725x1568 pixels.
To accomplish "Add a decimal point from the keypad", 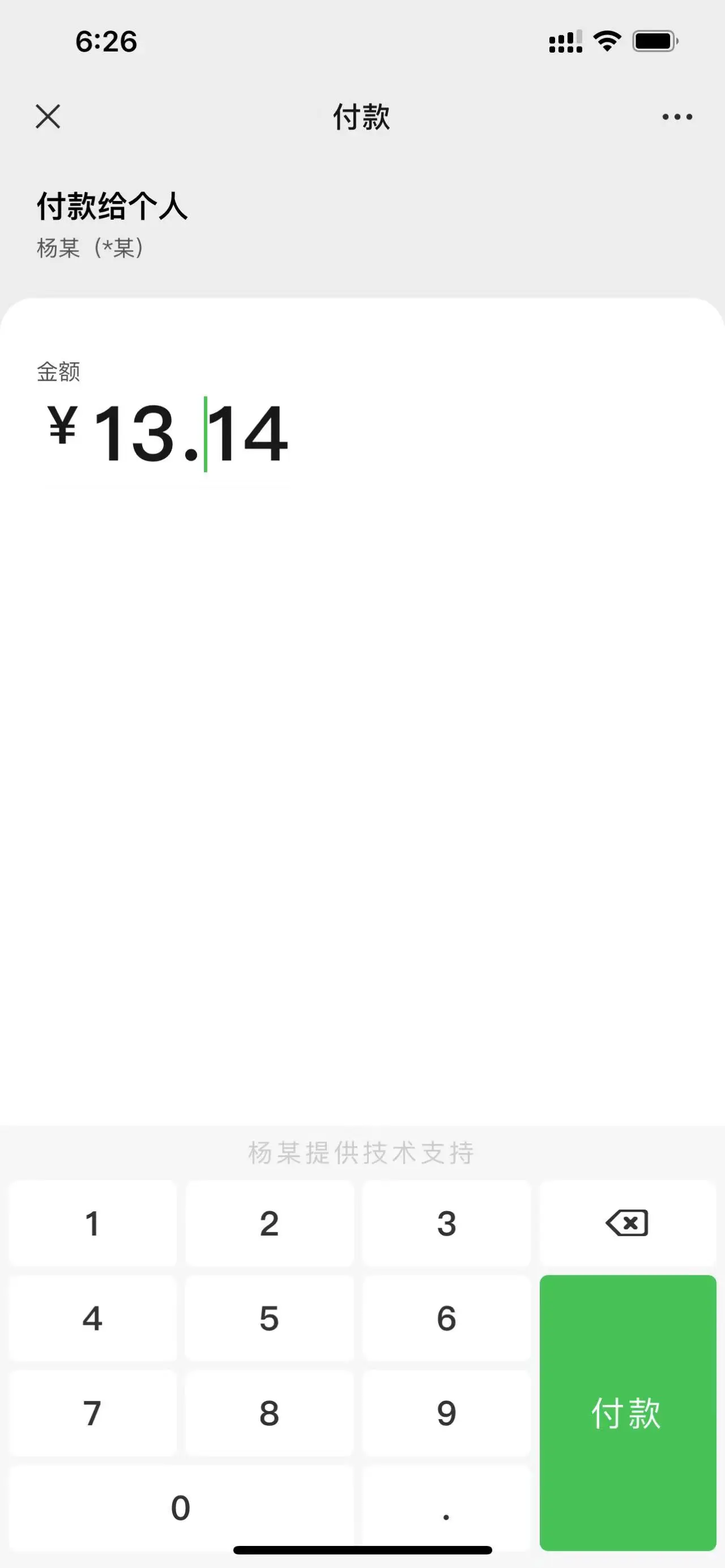I will tap(446, 1507).
